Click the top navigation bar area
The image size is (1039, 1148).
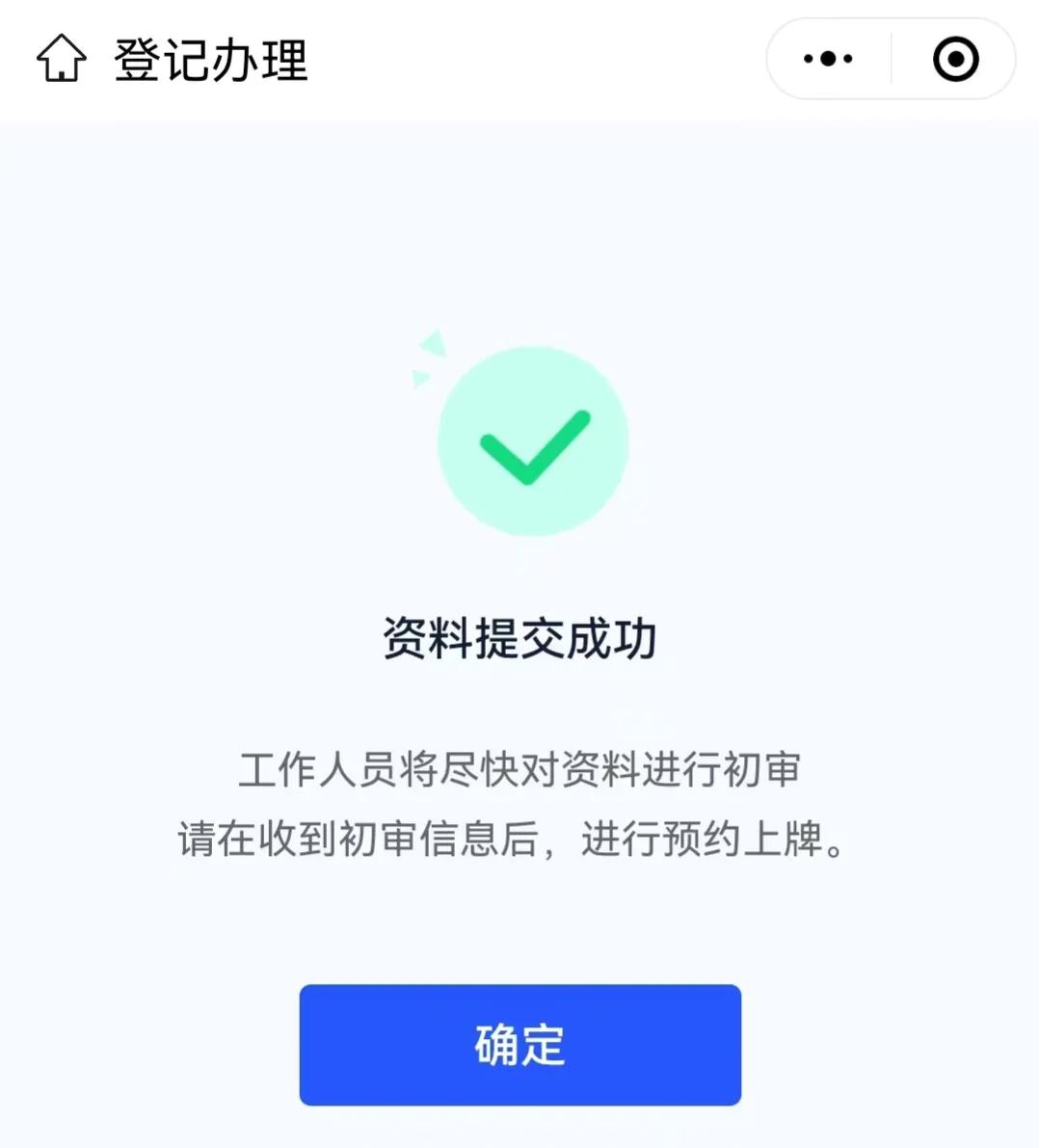[519, 60]
